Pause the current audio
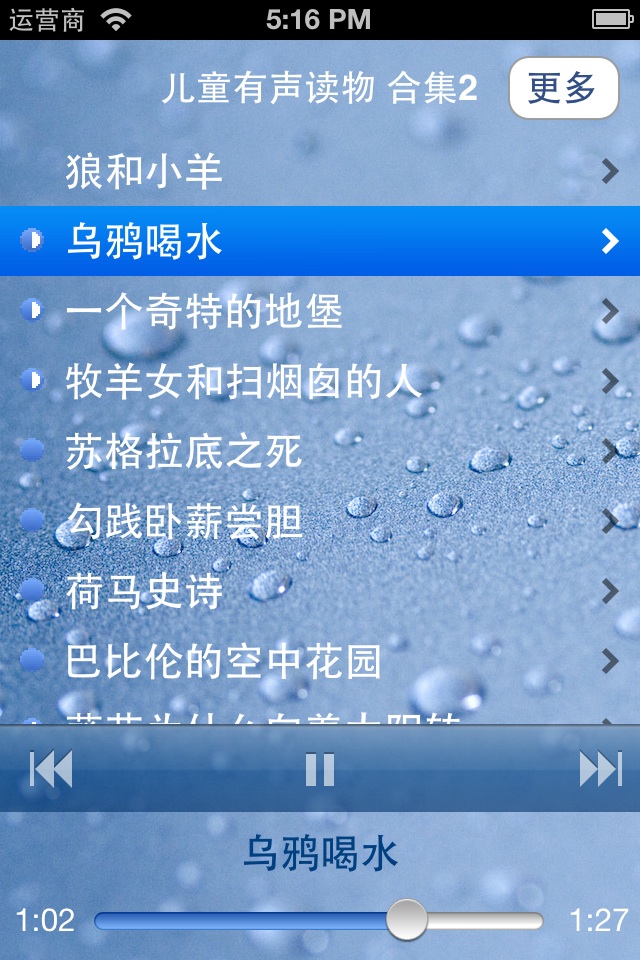 [320, 769]
